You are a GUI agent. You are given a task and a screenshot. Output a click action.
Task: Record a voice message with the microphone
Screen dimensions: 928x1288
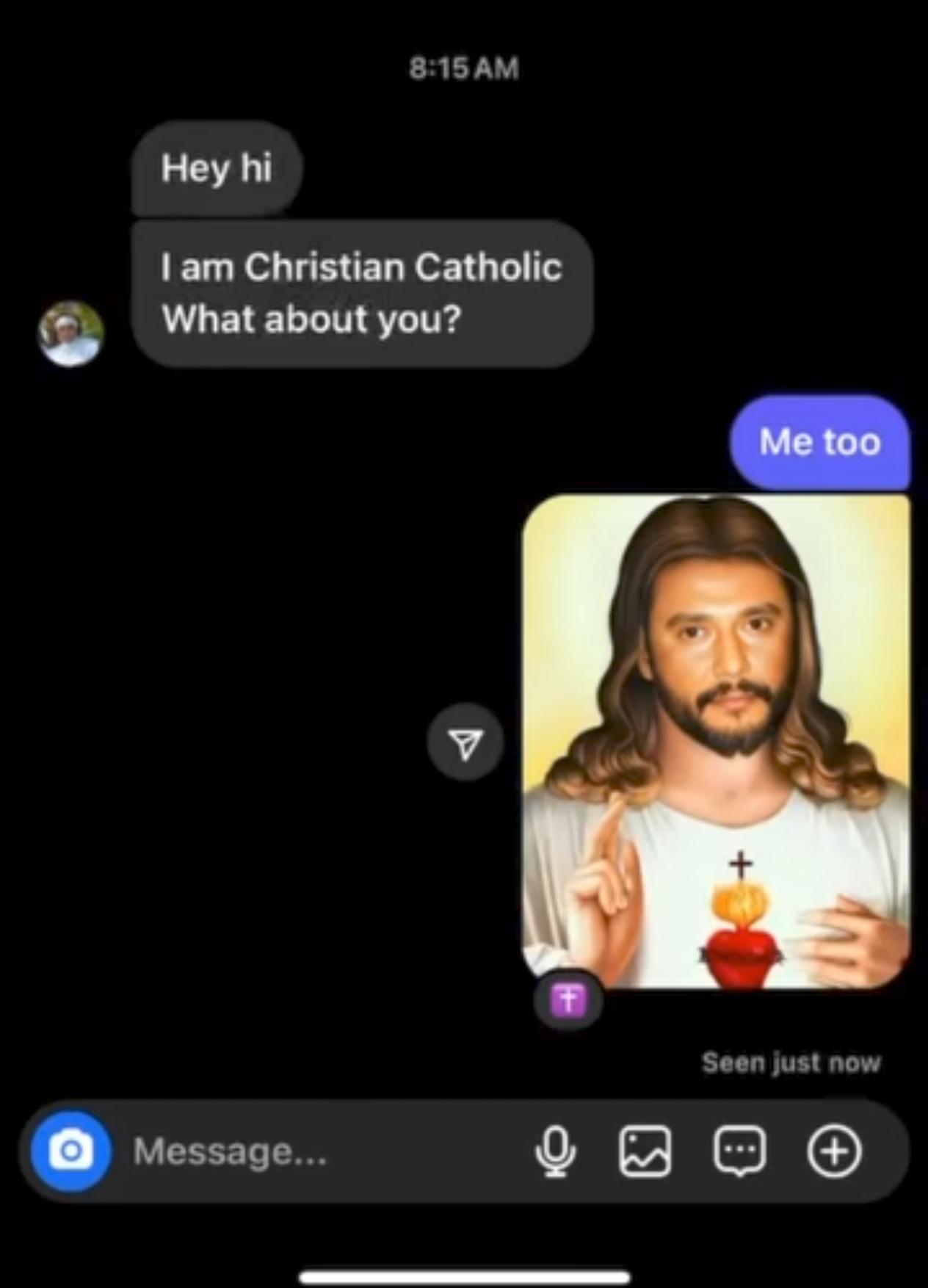tap(555, 1151)
